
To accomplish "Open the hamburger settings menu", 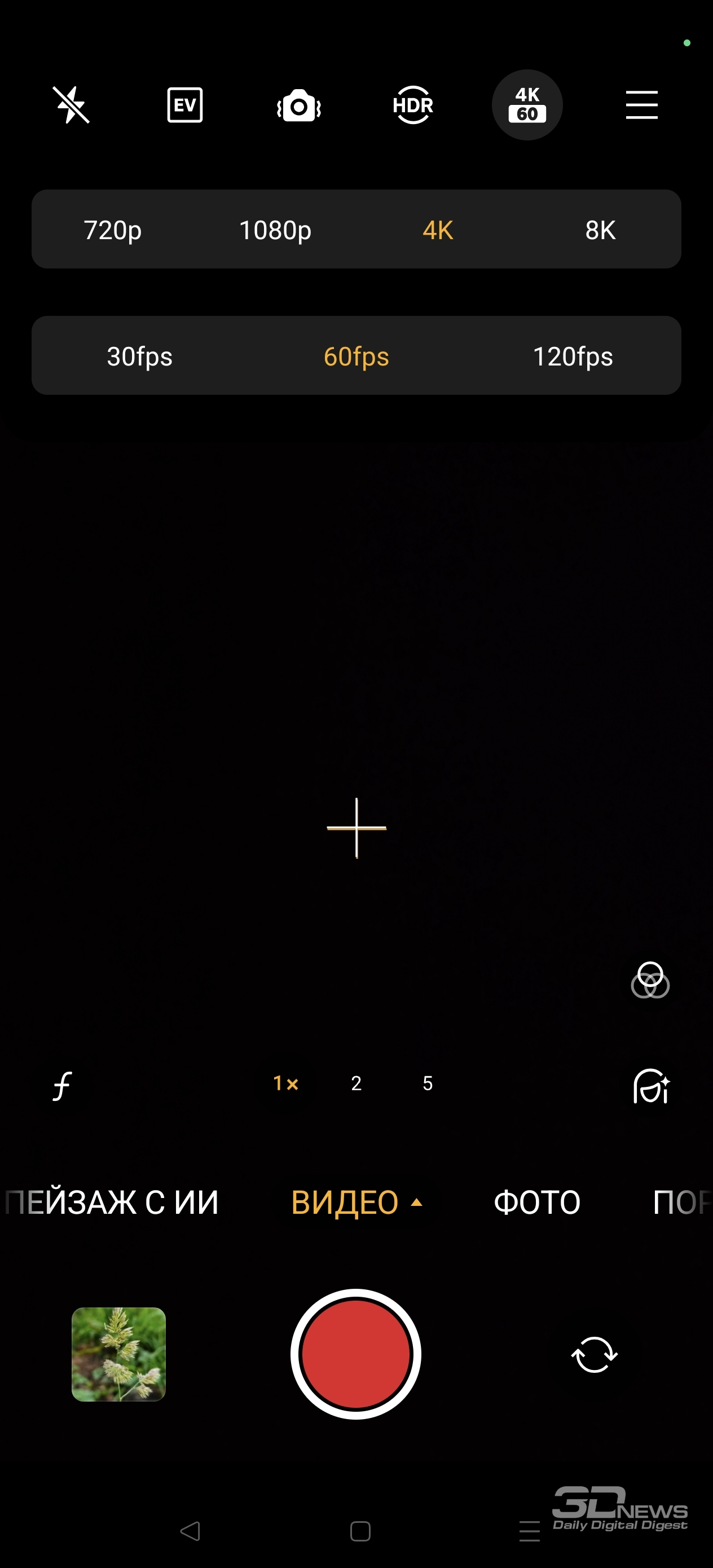I will click(x=642, y=105).
